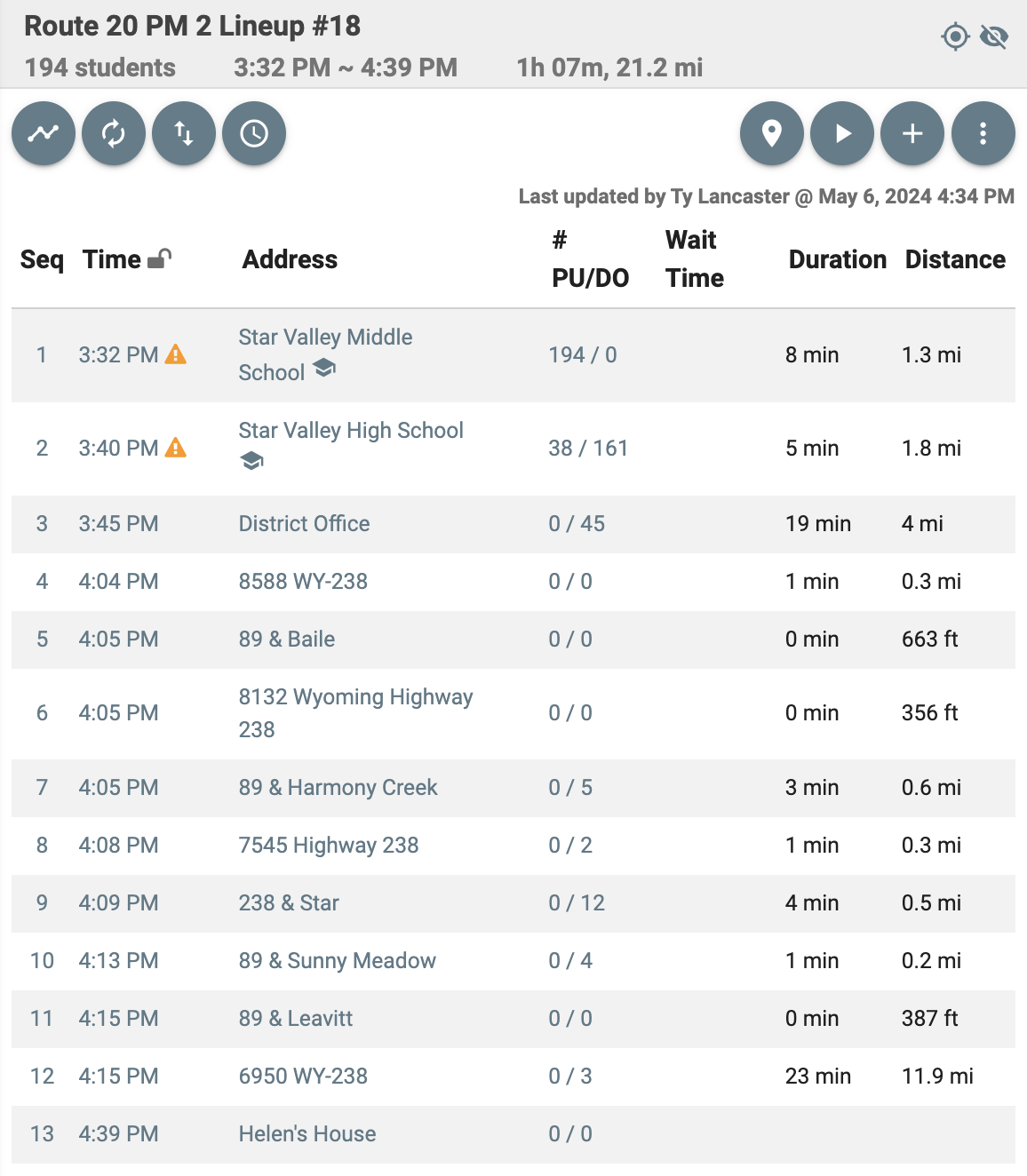Toggle route visibility with the eye icon

tap(994, 36)
